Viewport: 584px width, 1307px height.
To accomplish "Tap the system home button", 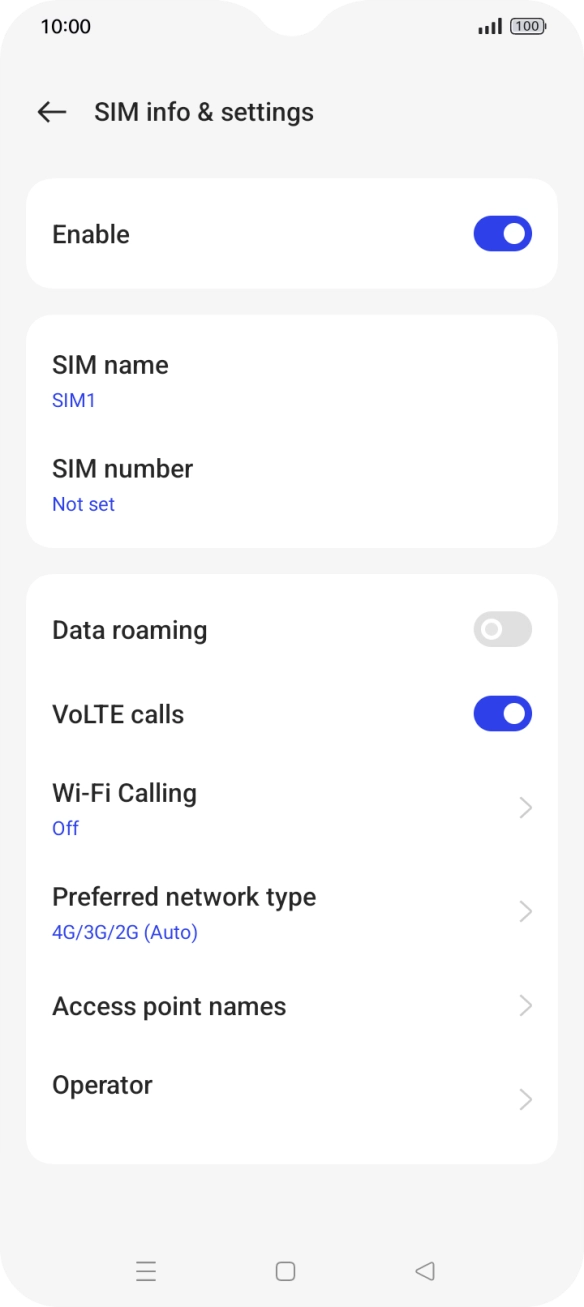I will point(285,1271).
